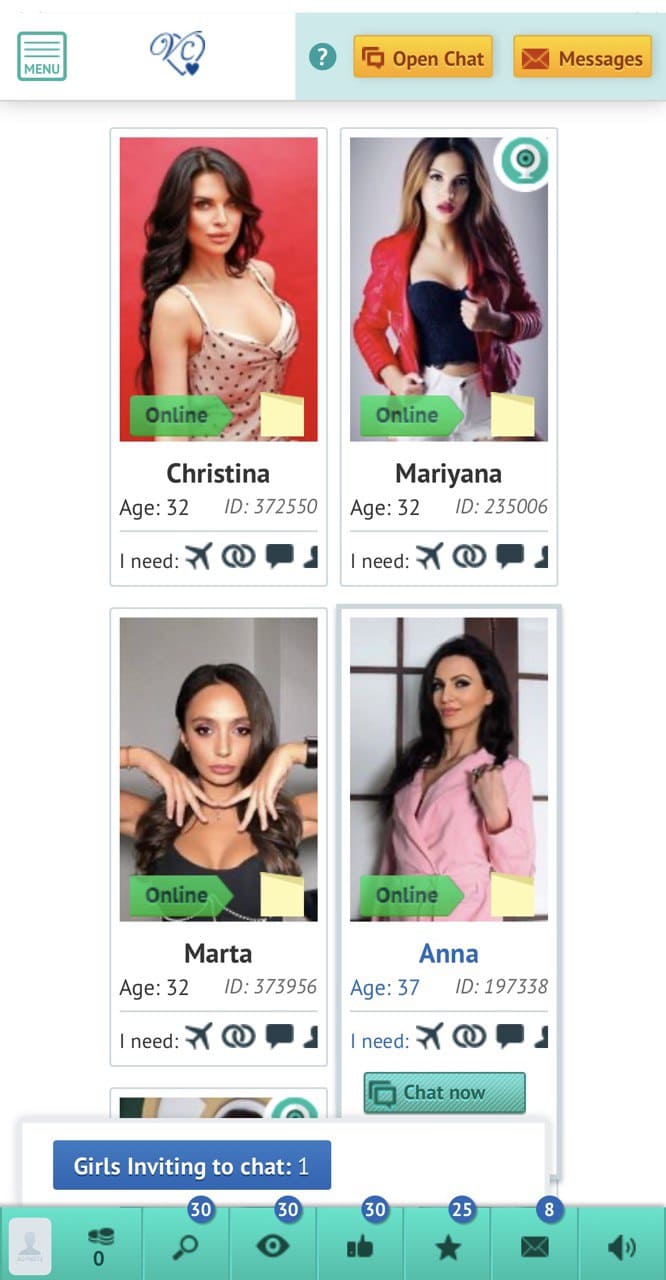Image resolution: width=666 pixels, height=1280 pixels.
Task: Start Chat now with Anna
Action: (444, 1093)
